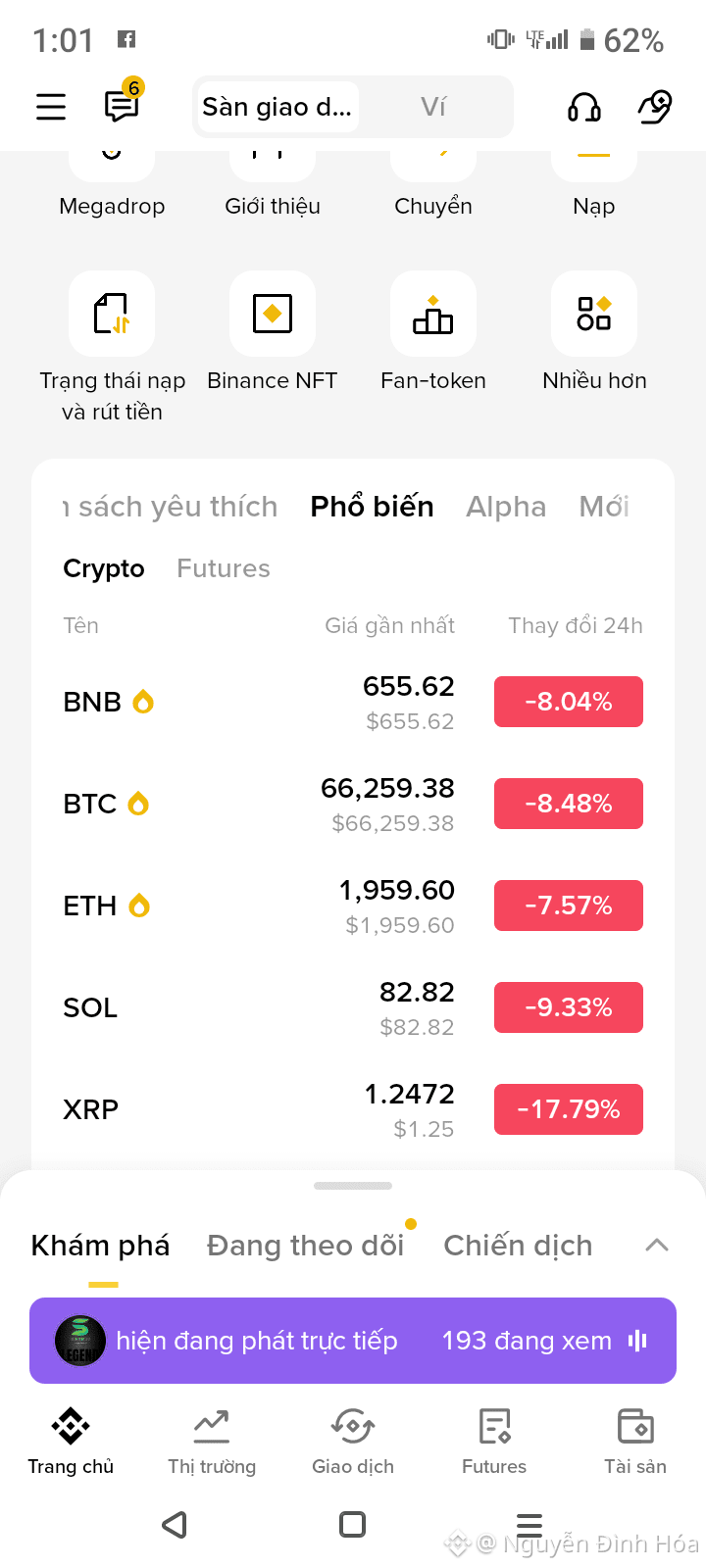Open the BNB price row

pyautogui.click(x=353, y=702)
